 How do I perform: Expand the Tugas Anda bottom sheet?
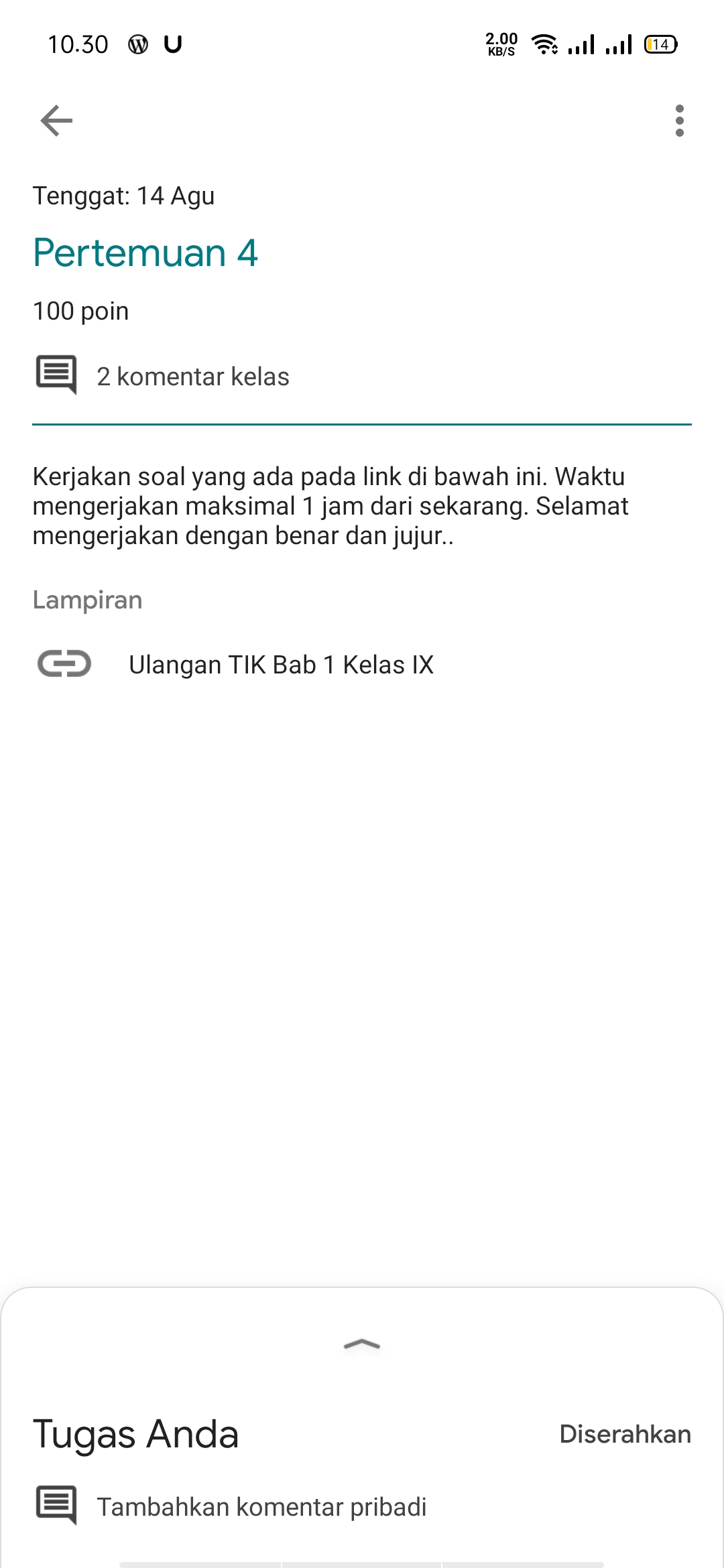361,1344
